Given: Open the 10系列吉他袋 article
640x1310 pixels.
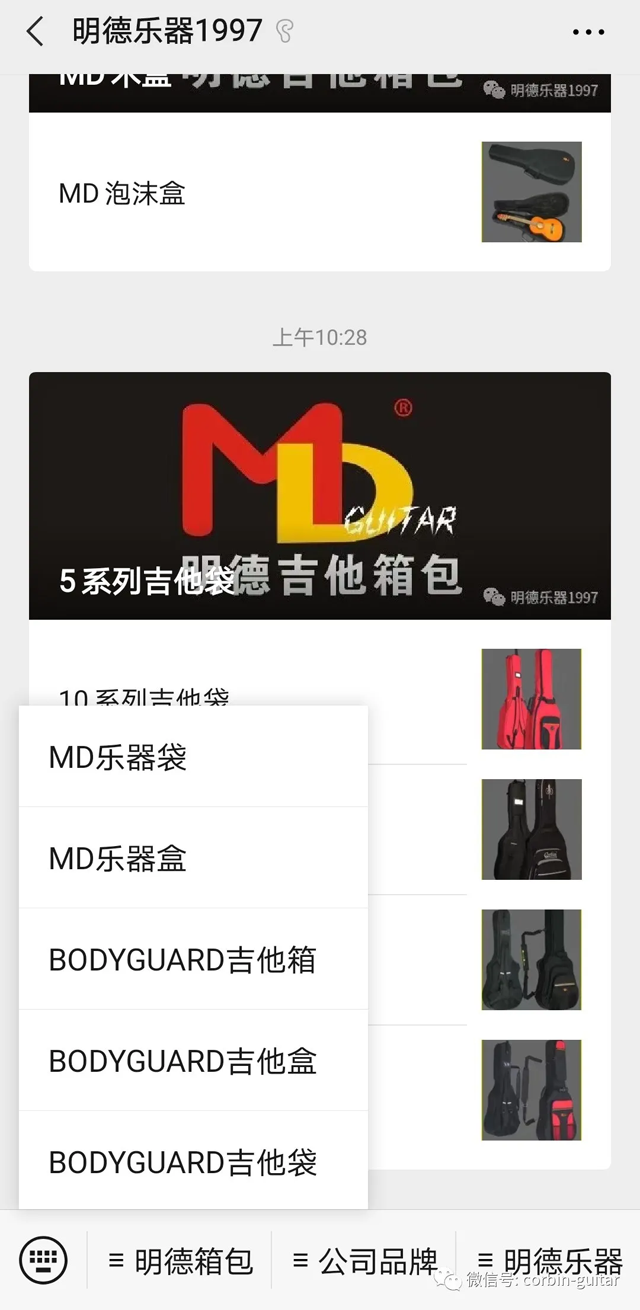Looking at the screenshot, I should point(530,698).
